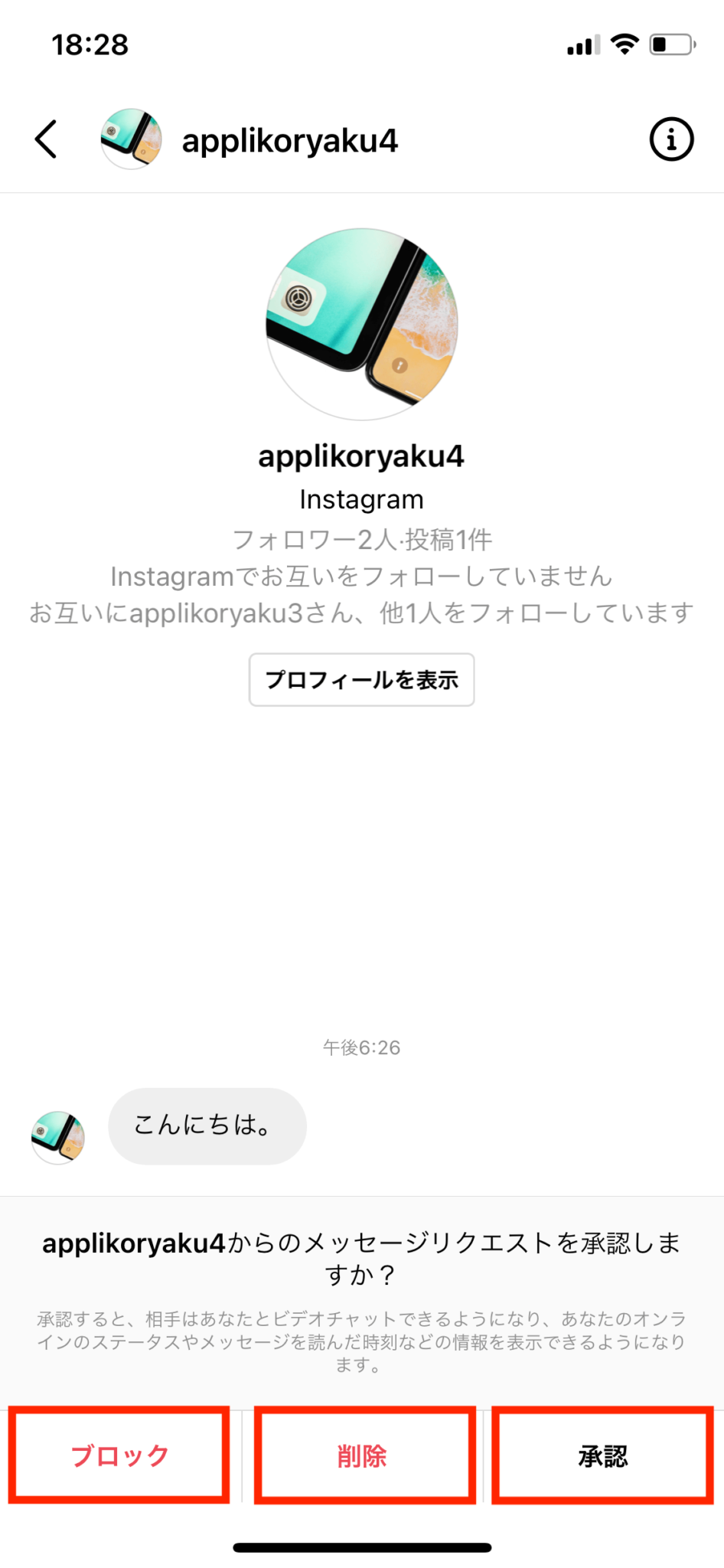
Task: Tap the フォロワー2人・投稿1件 info line
Action: [x=361, y=540]
